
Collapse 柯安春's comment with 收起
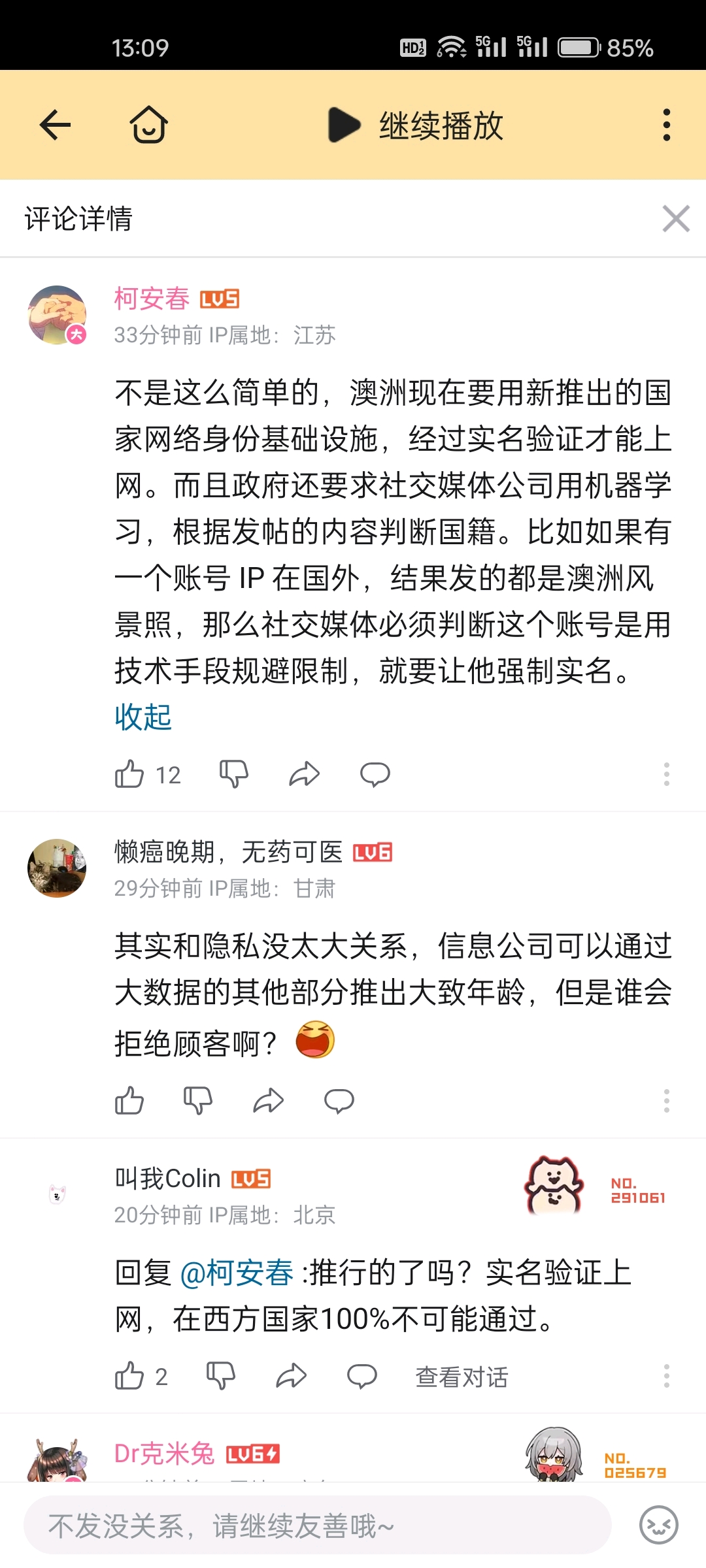(143, 717)
